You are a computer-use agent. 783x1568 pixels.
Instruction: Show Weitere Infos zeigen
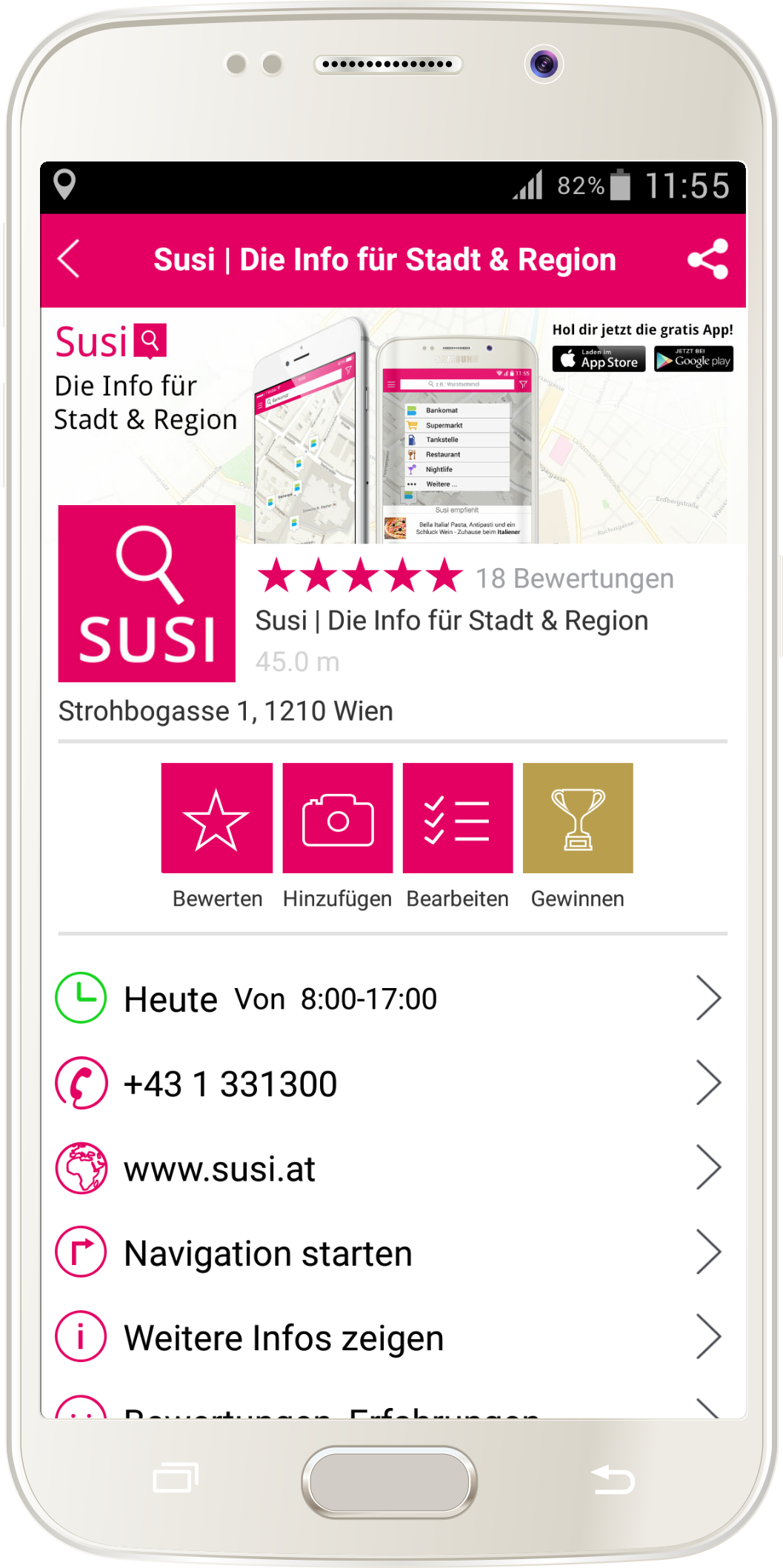click(x=391, y=1338)
